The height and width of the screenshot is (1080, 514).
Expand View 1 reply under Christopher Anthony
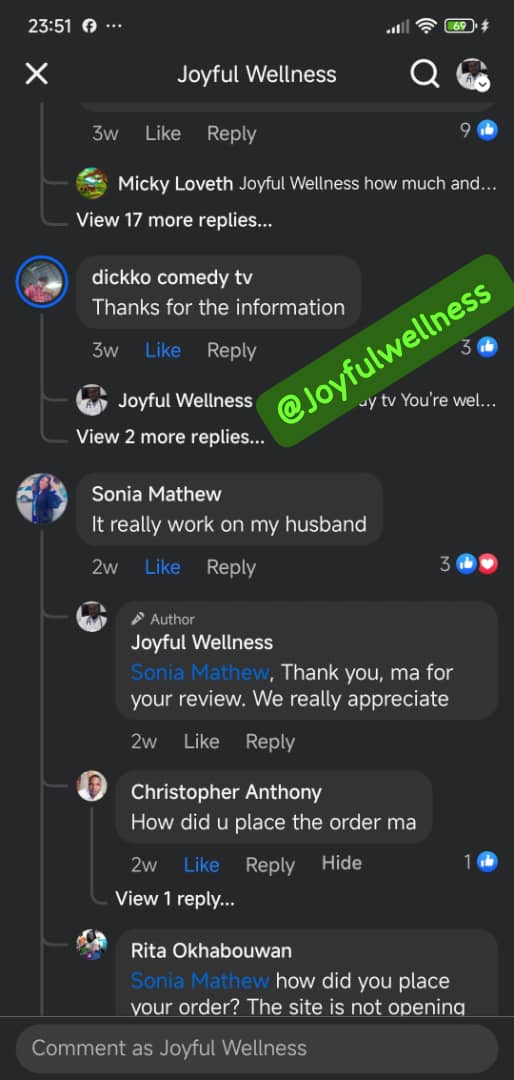(x=175, y=899)
